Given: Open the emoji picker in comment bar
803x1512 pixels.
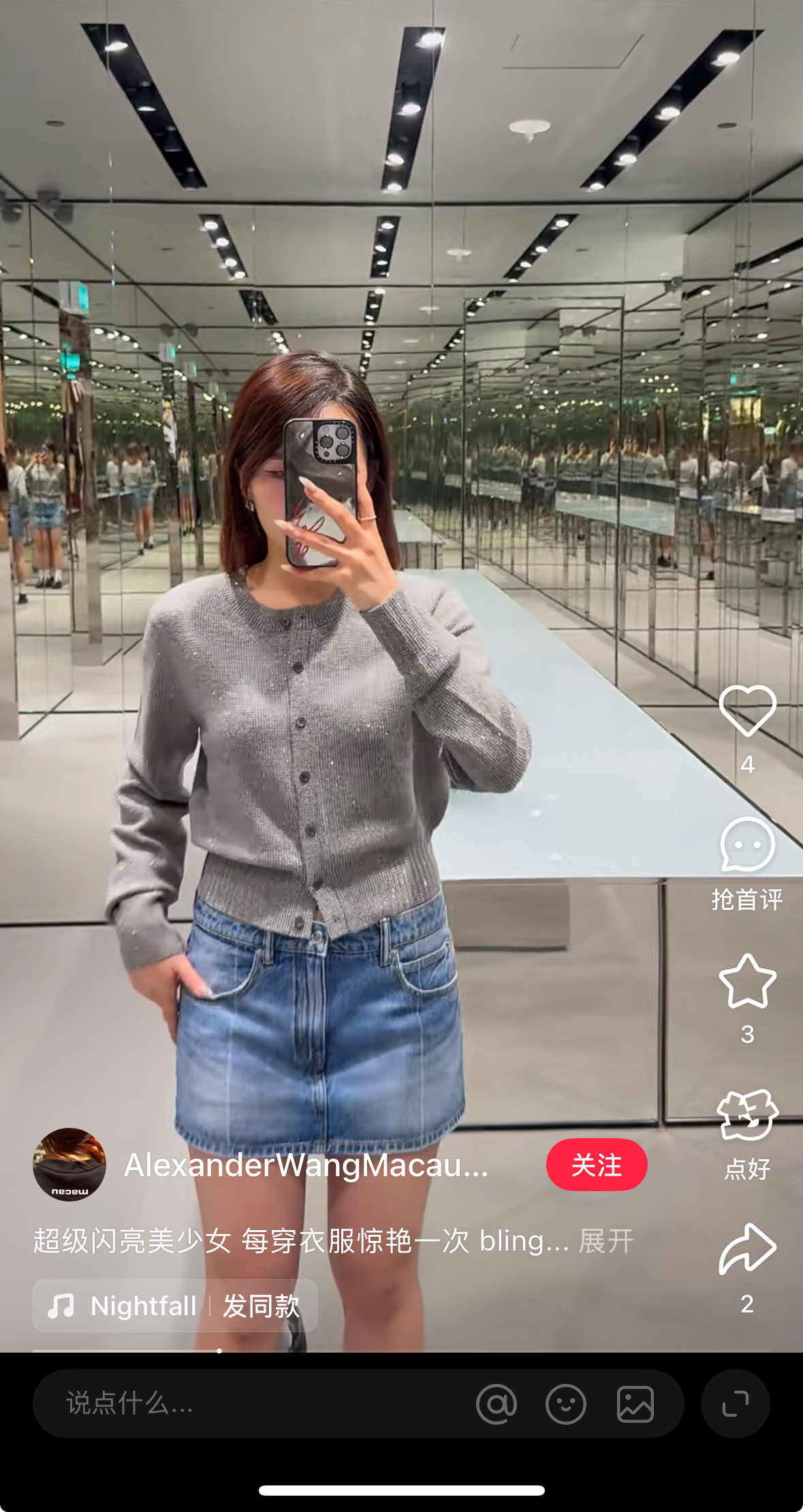Looking at the screenshot, I should click(566, 1404).
